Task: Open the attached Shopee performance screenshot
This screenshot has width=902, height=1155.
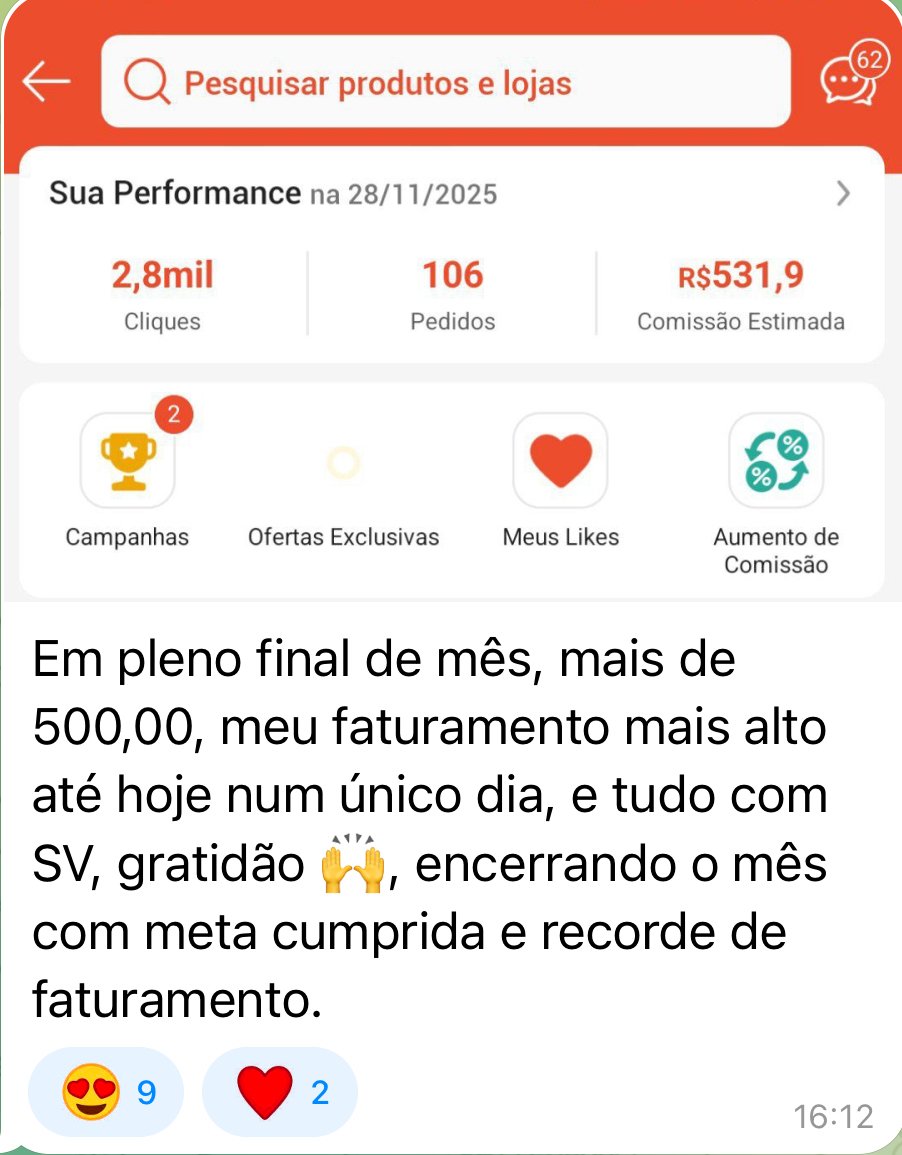Action: pos(451,300)
